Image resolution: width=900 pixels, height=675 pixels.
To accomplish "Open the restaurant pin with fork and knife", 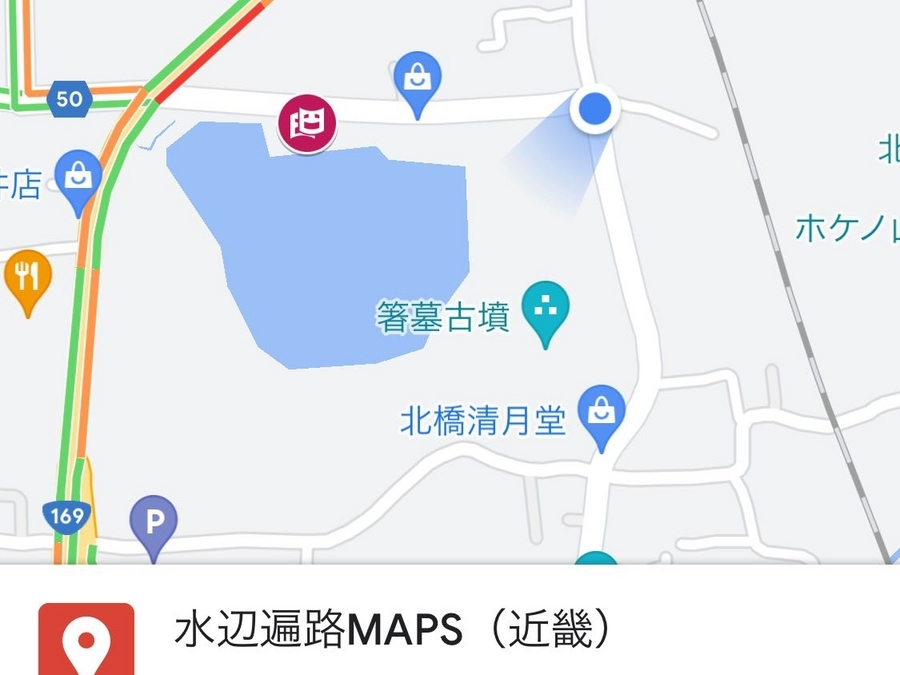I will [27, 277].
